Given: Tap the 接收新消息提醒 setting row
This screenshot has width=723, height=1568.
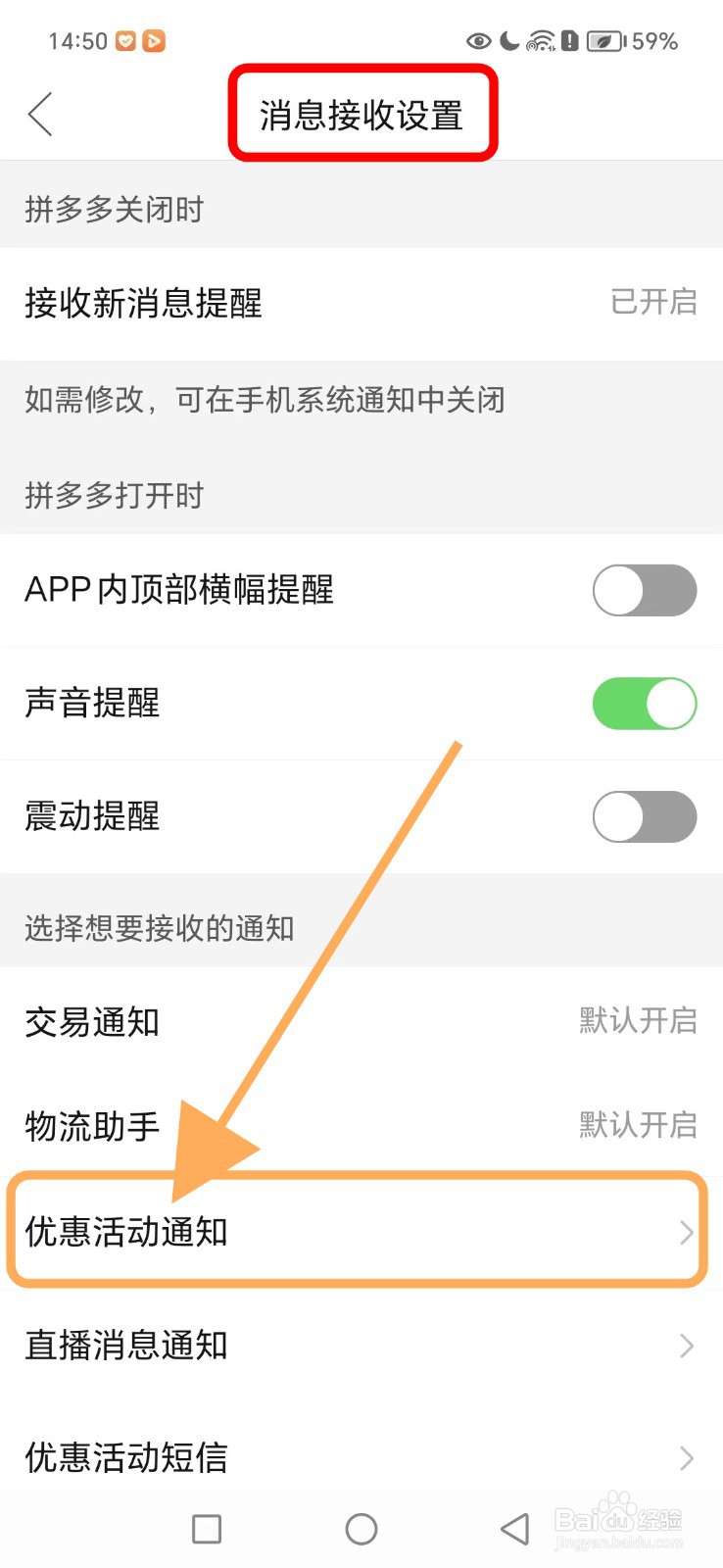Looking at the screenshot, I should [x=361, y=304].
